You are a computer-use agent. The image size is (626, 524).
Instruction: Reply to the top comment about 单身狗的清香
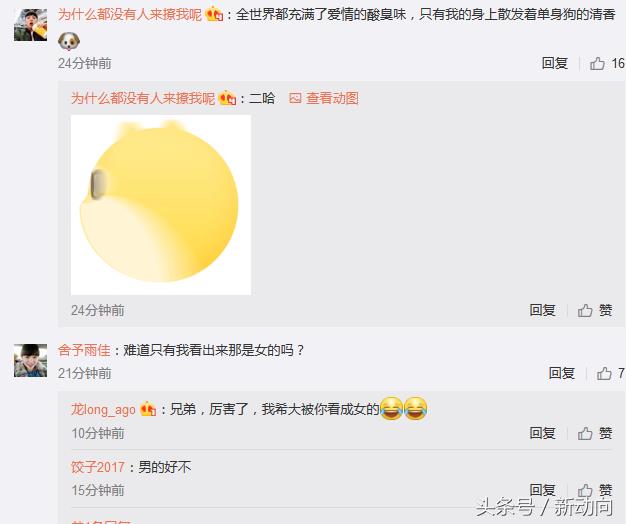(x=554, y=63)
